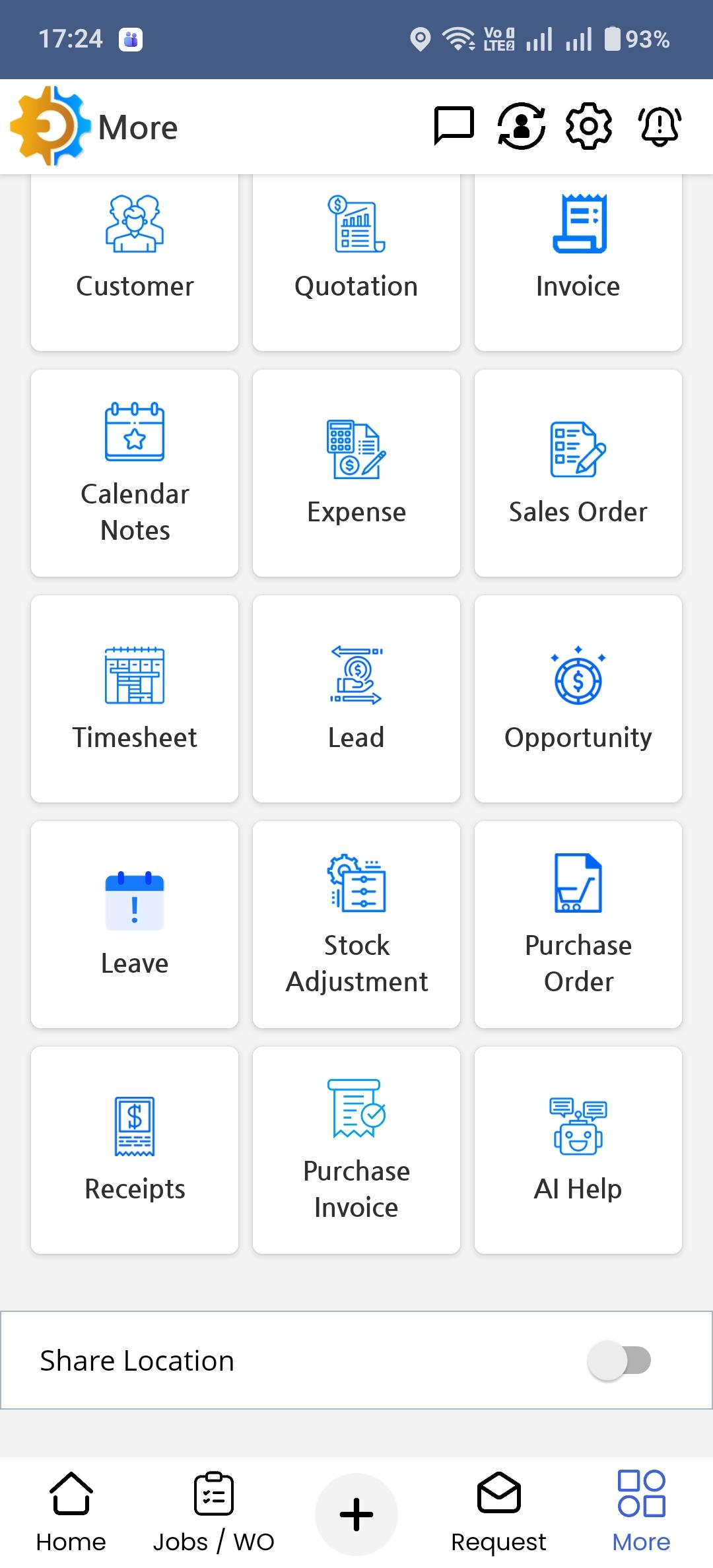Open Timesheet

pos(135,698)
